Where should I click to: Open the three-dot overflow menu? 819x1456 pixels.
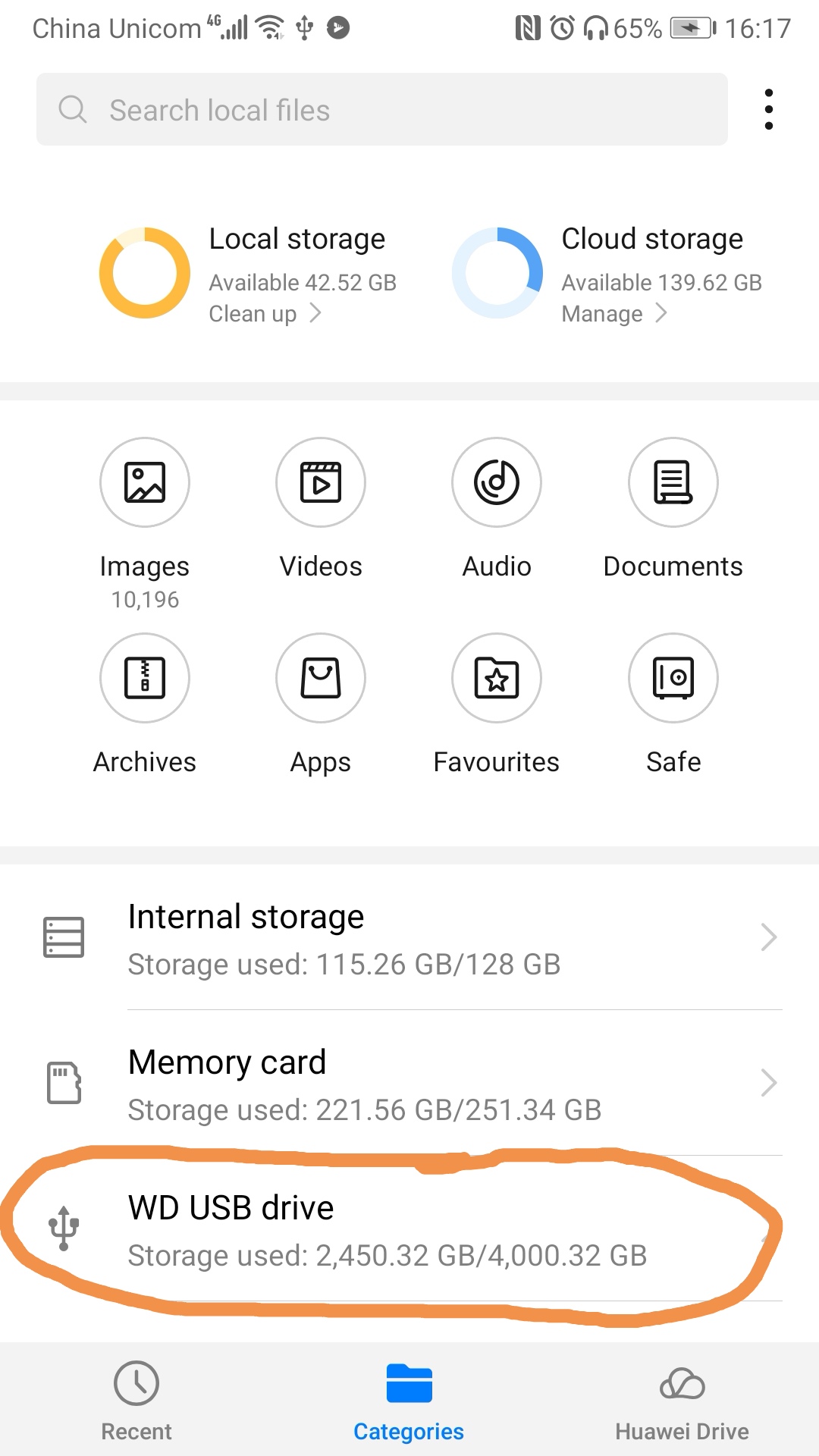(x=769, y=110)
